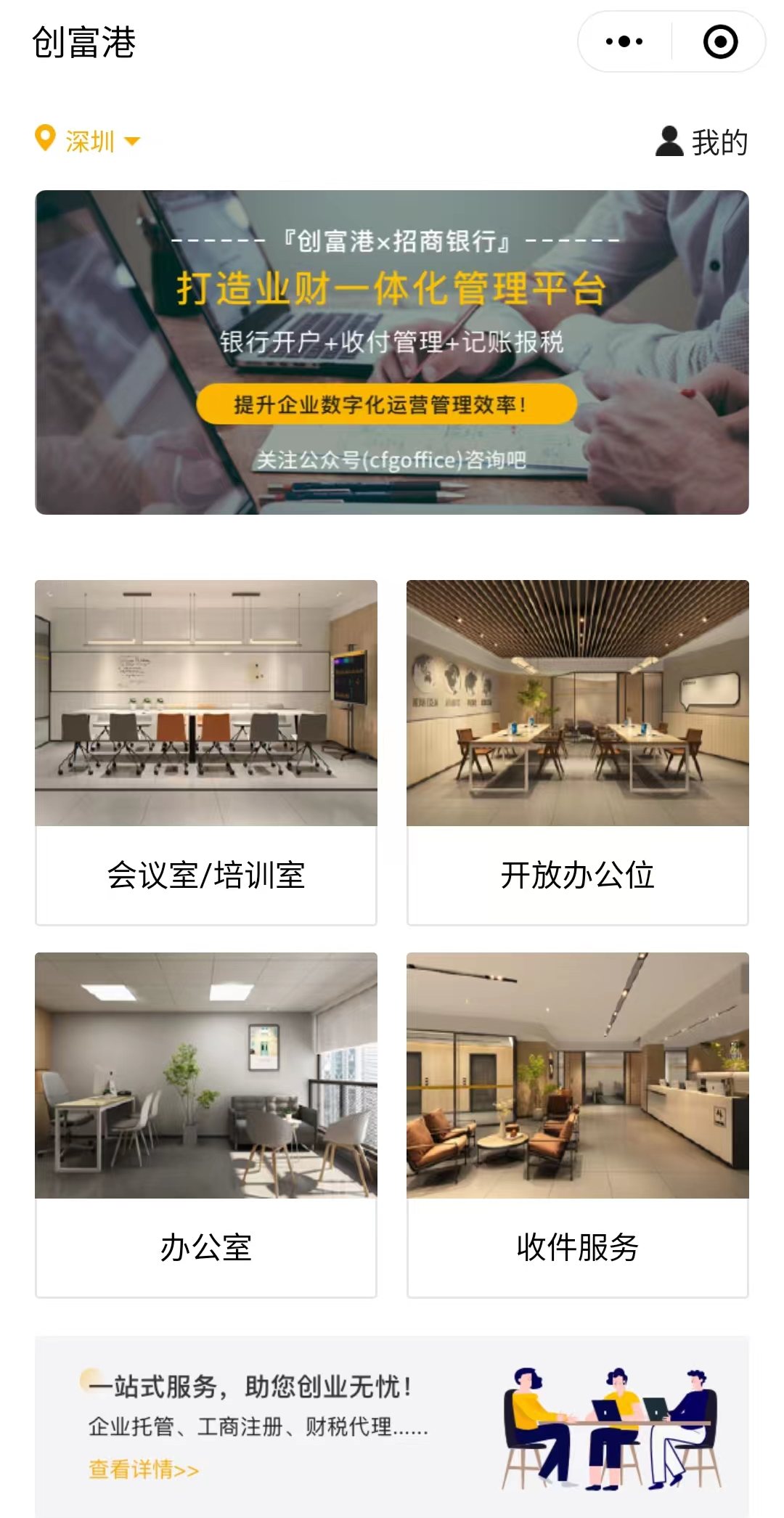Viewport: 784px width, 1518px height.
Task: Open the 深圳 city dropdown
Action: [x=89, y=141]
